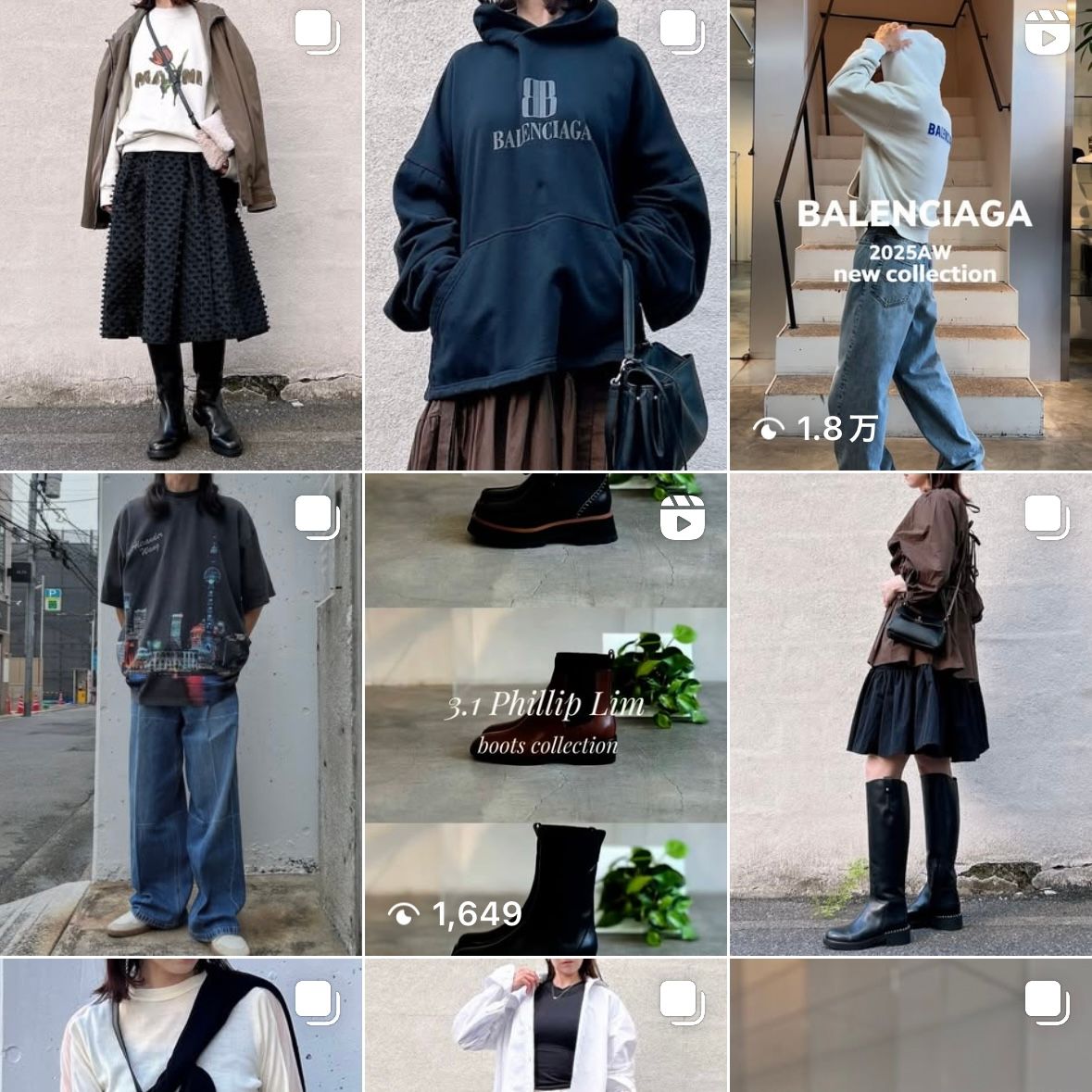Open the navy Balenciaga hoodie post

click(545, 236)
